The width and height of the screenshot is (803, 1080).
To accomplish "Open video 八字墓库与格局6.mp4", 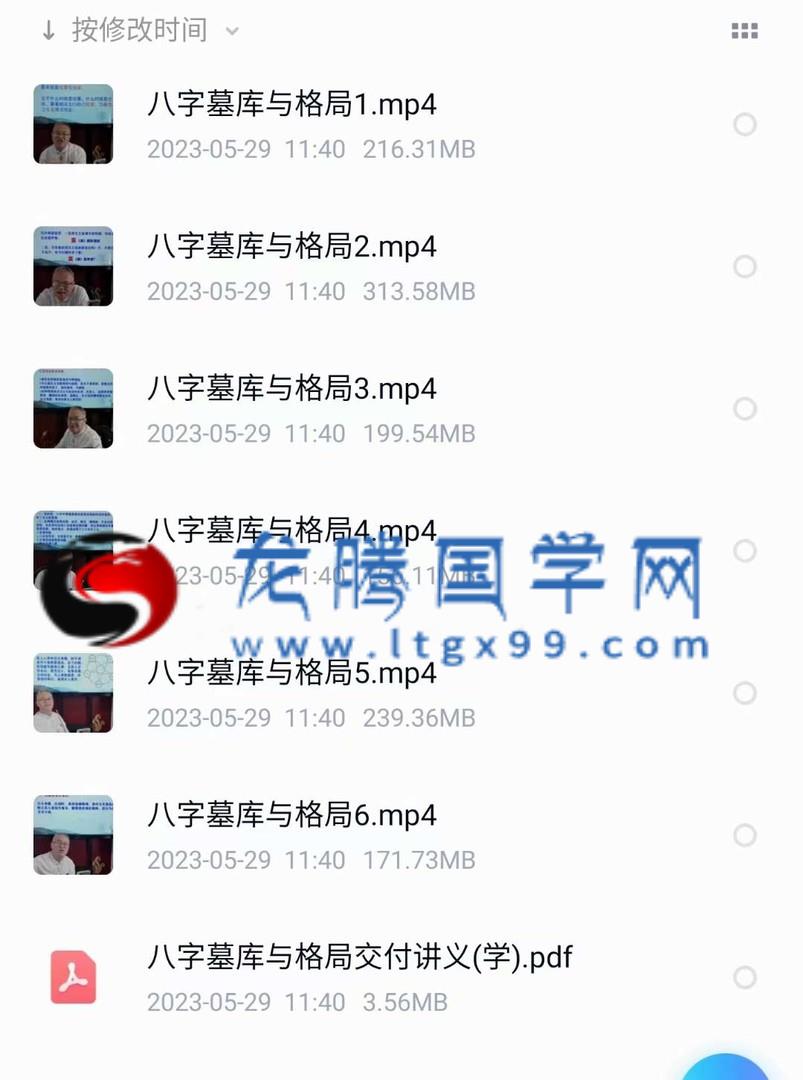I will click(x=292, y=815).
